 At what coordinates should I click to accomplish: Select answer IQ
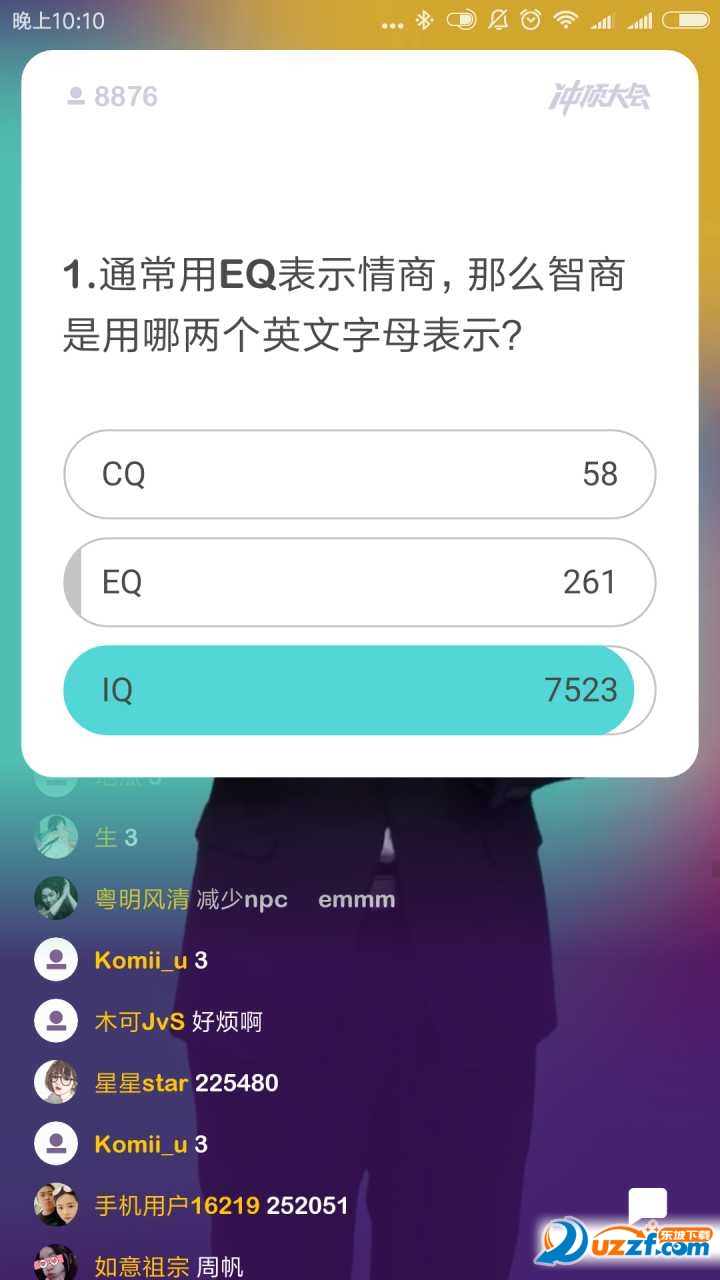point(359,690)
